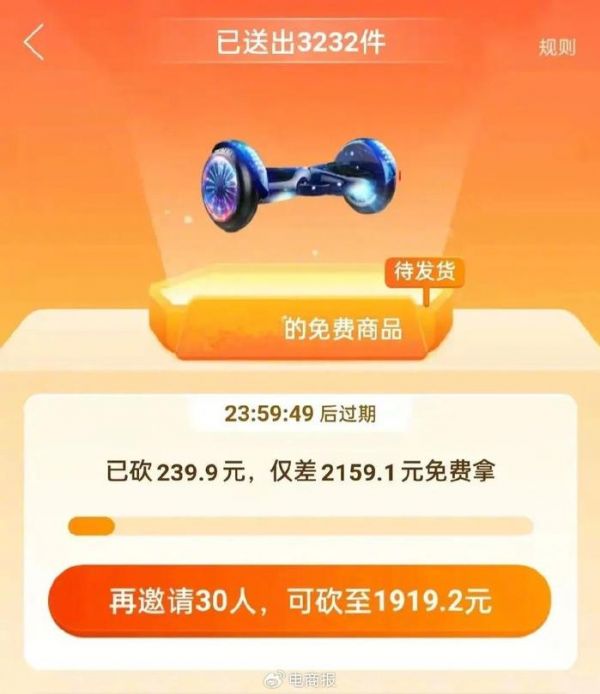The height and width of the screenshot is (694, 600).
Task: Tap 再邀请30人 invite button
Action: 300,603
